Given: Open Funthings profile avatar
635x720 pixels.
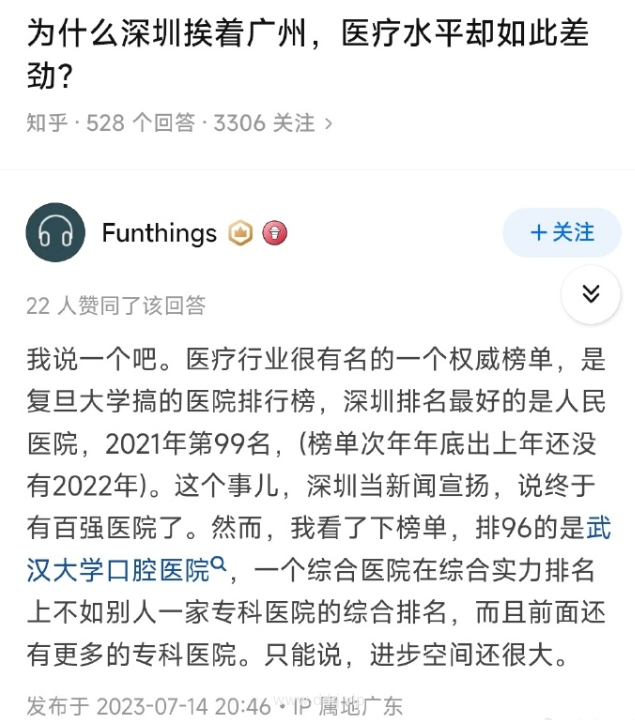Looking at the screenshot, I should [x=55, y=233].
